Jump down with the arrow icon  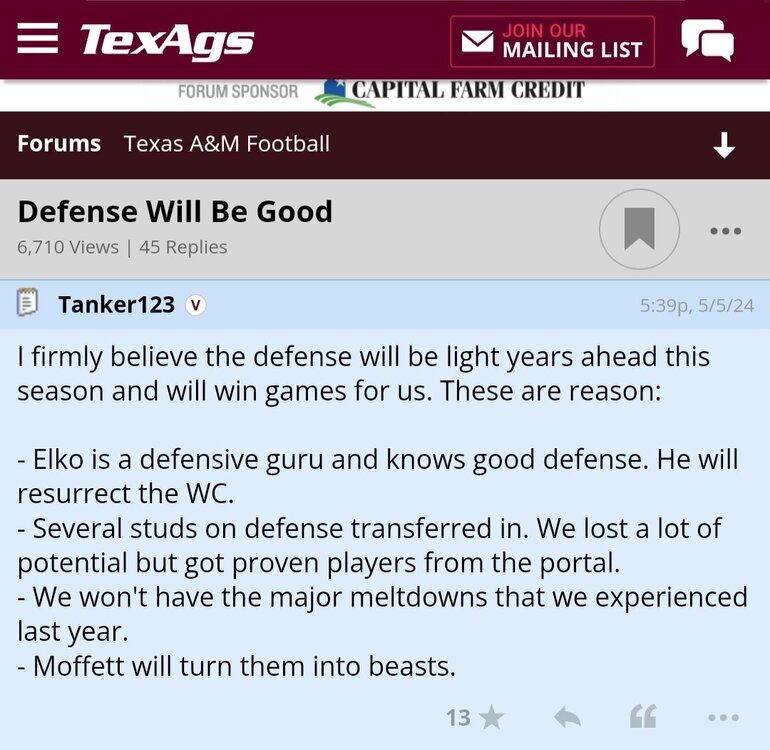click(724, 146)
